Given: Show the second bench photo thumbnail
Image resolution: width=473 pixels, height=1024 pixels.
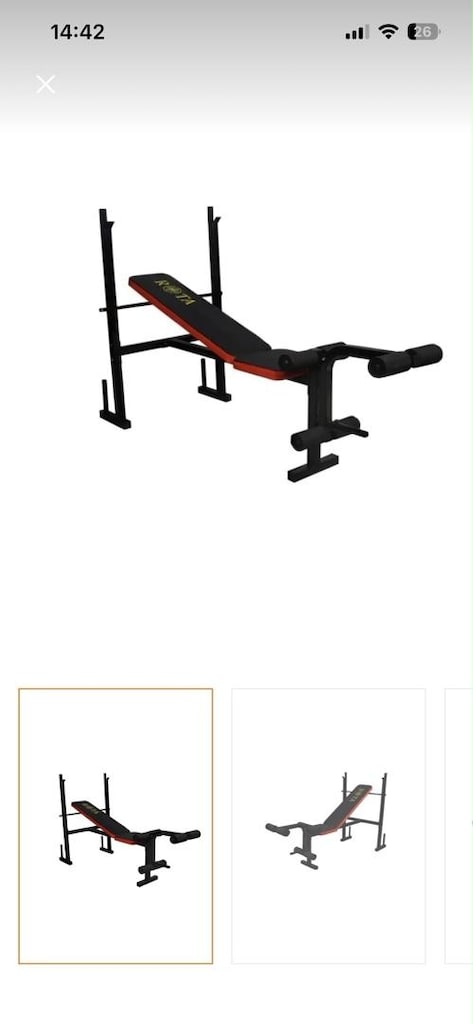Looking at the screenshot, I should pyautogui.click(x=329, y=826).
